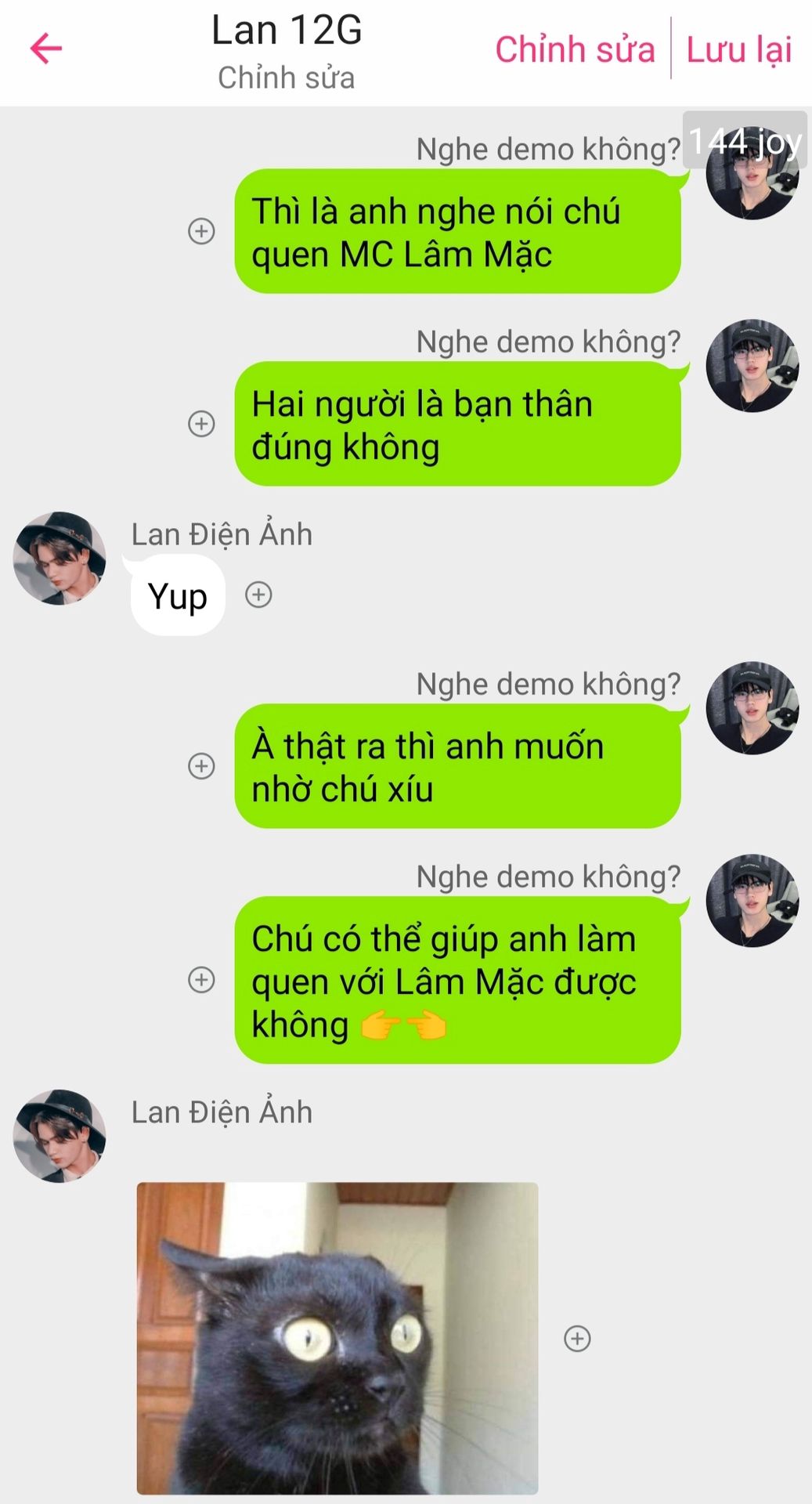812x1504 pixels.
Task: Go back using the pink arrow
Action: click(45, 49)
